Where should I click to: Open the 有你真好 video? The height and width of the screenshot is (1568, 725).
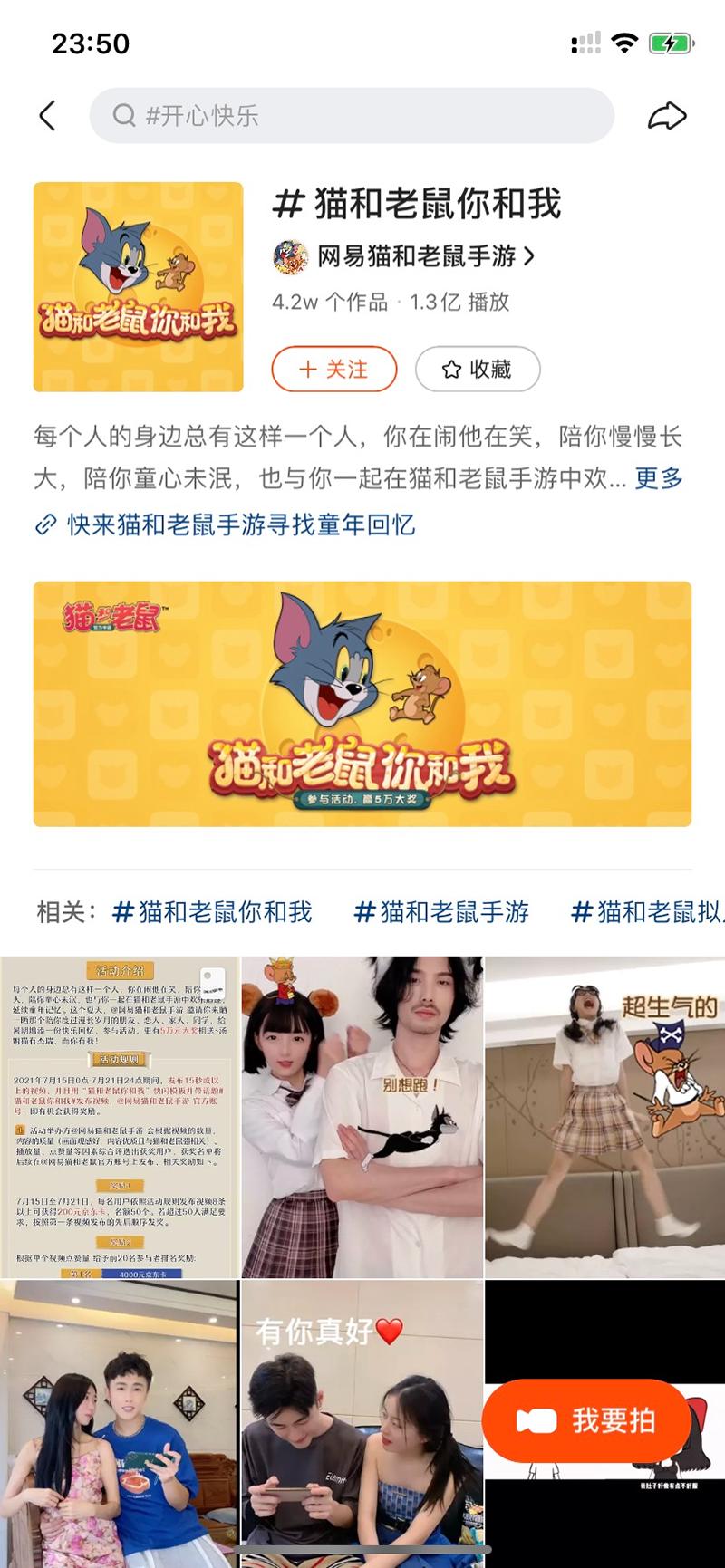point(362,1422)
